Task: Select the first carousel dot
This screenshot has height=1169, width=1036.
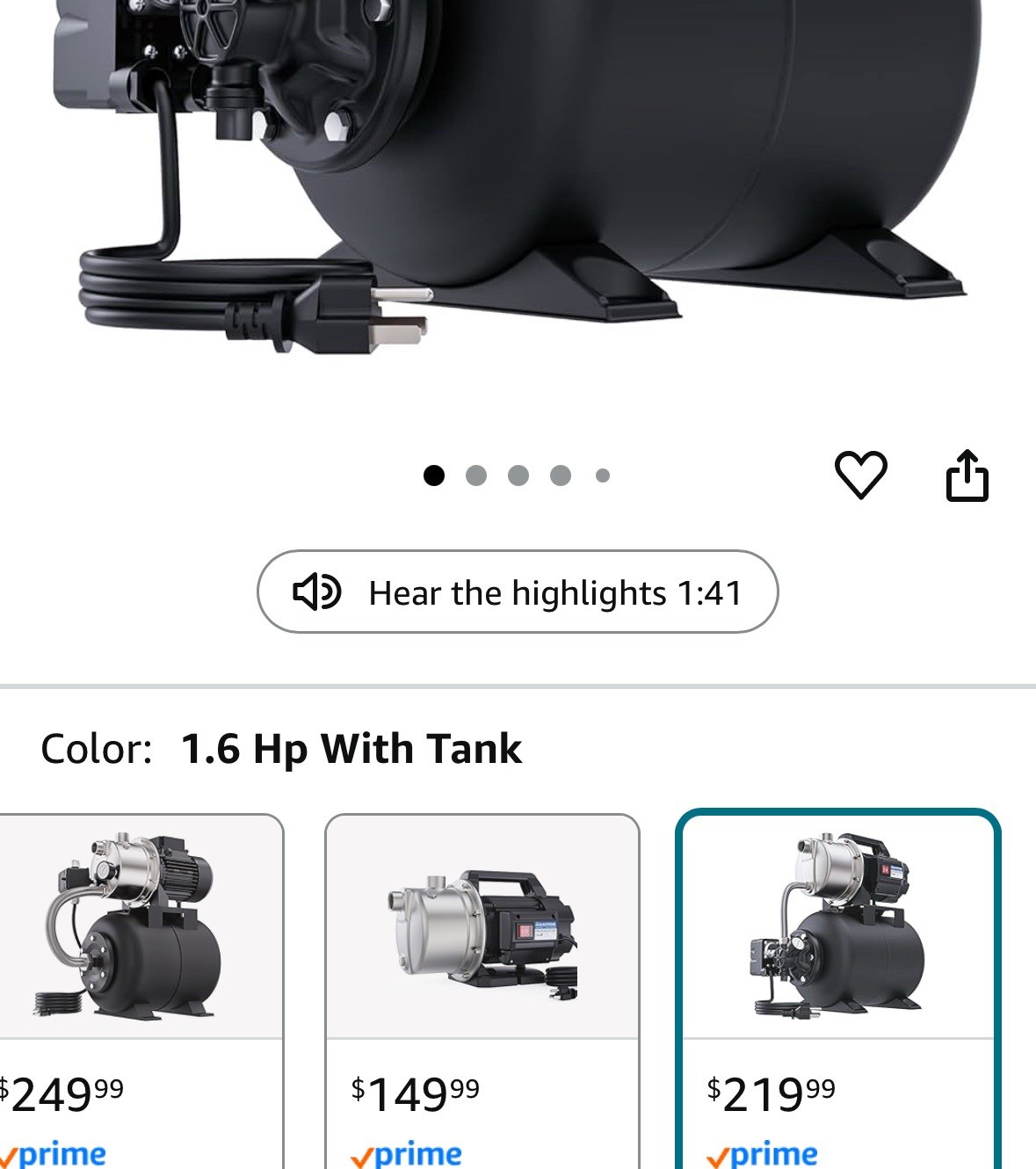Action: [x=432, y=475]
